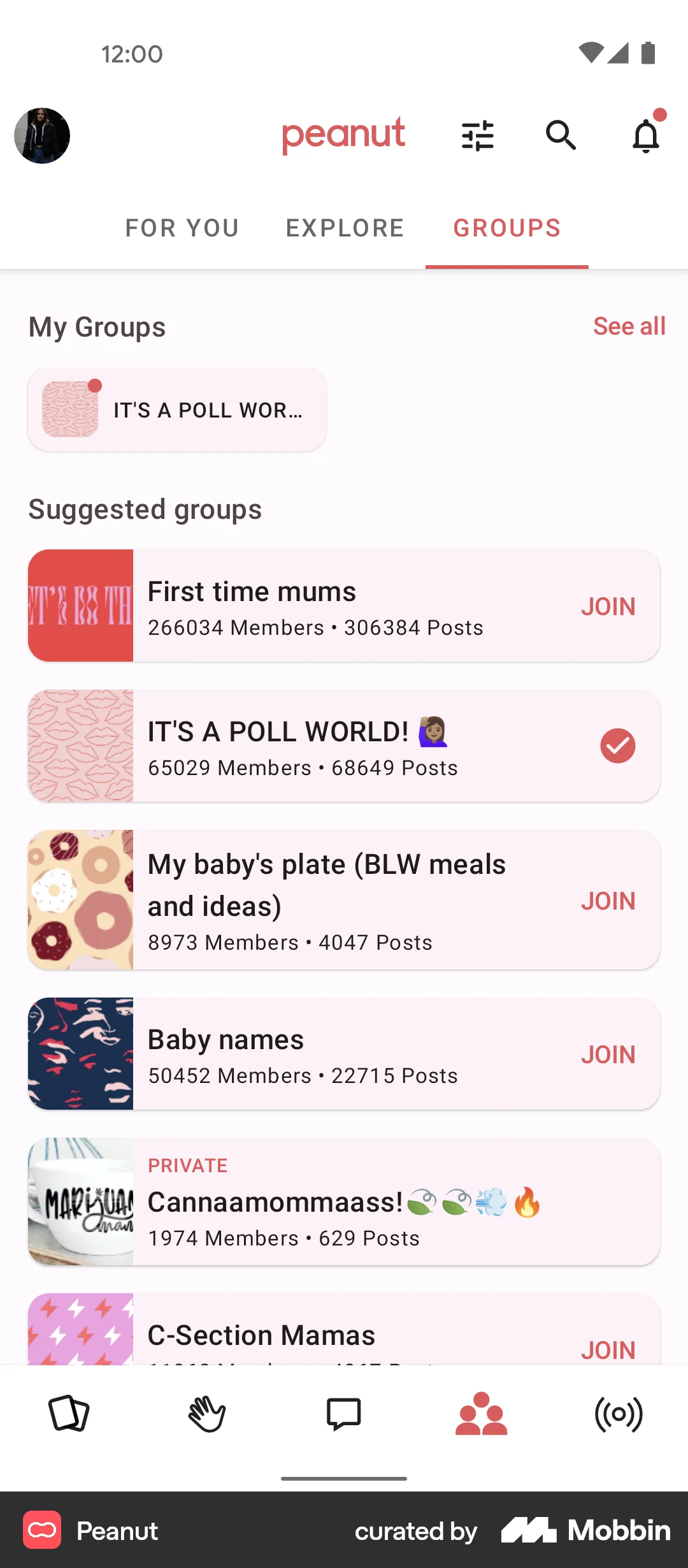Open the filters icon in the top bar
The width and height of the screenshot is (688, 1568).
coord(477,135)
